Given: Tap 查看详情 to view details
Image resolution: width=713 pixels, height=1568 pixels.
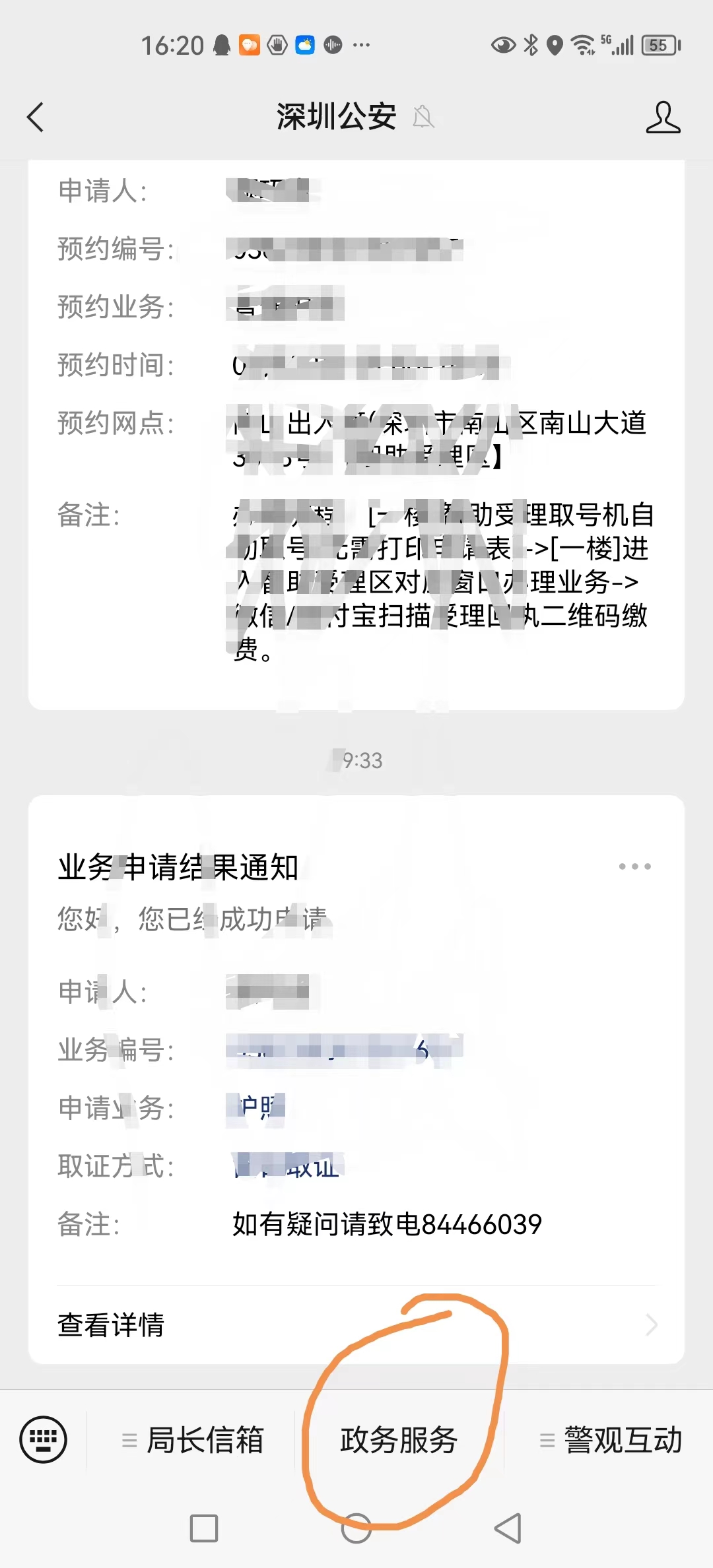Looking at the screenshot, I should (110, 1324).
